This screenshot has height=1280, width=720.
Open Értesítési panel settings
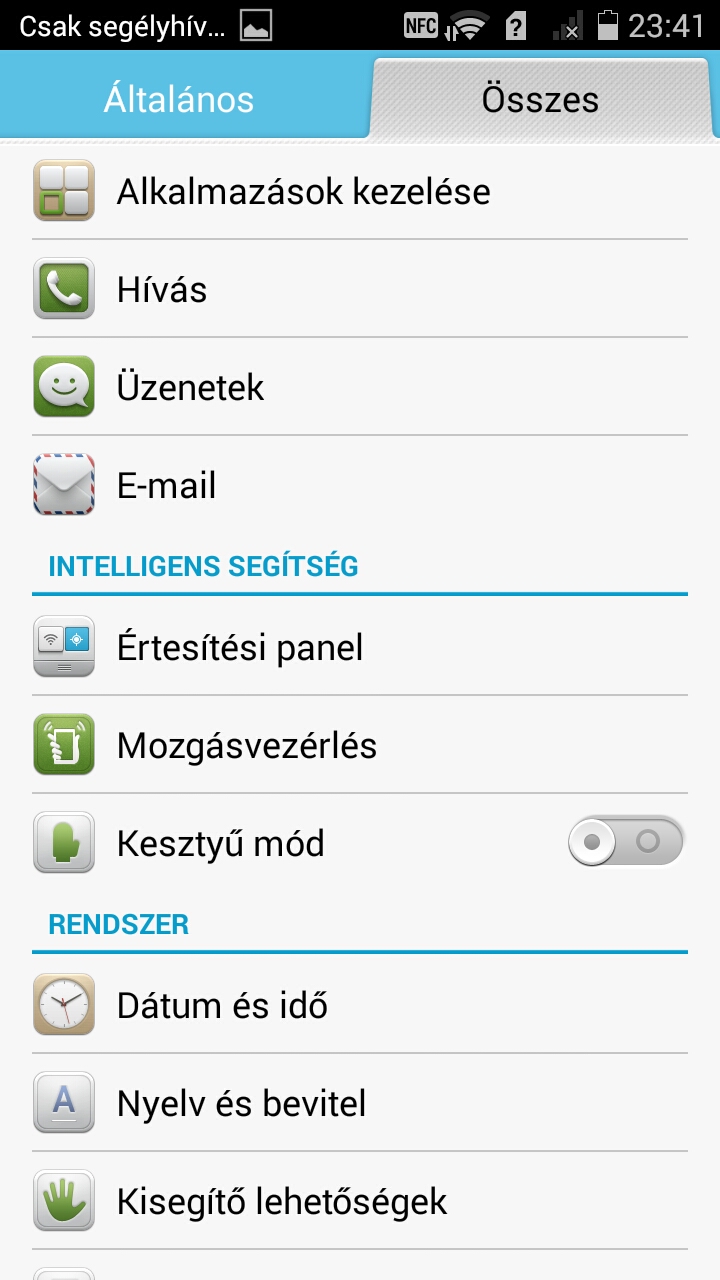pyautogui.click(x=360, y=647)
